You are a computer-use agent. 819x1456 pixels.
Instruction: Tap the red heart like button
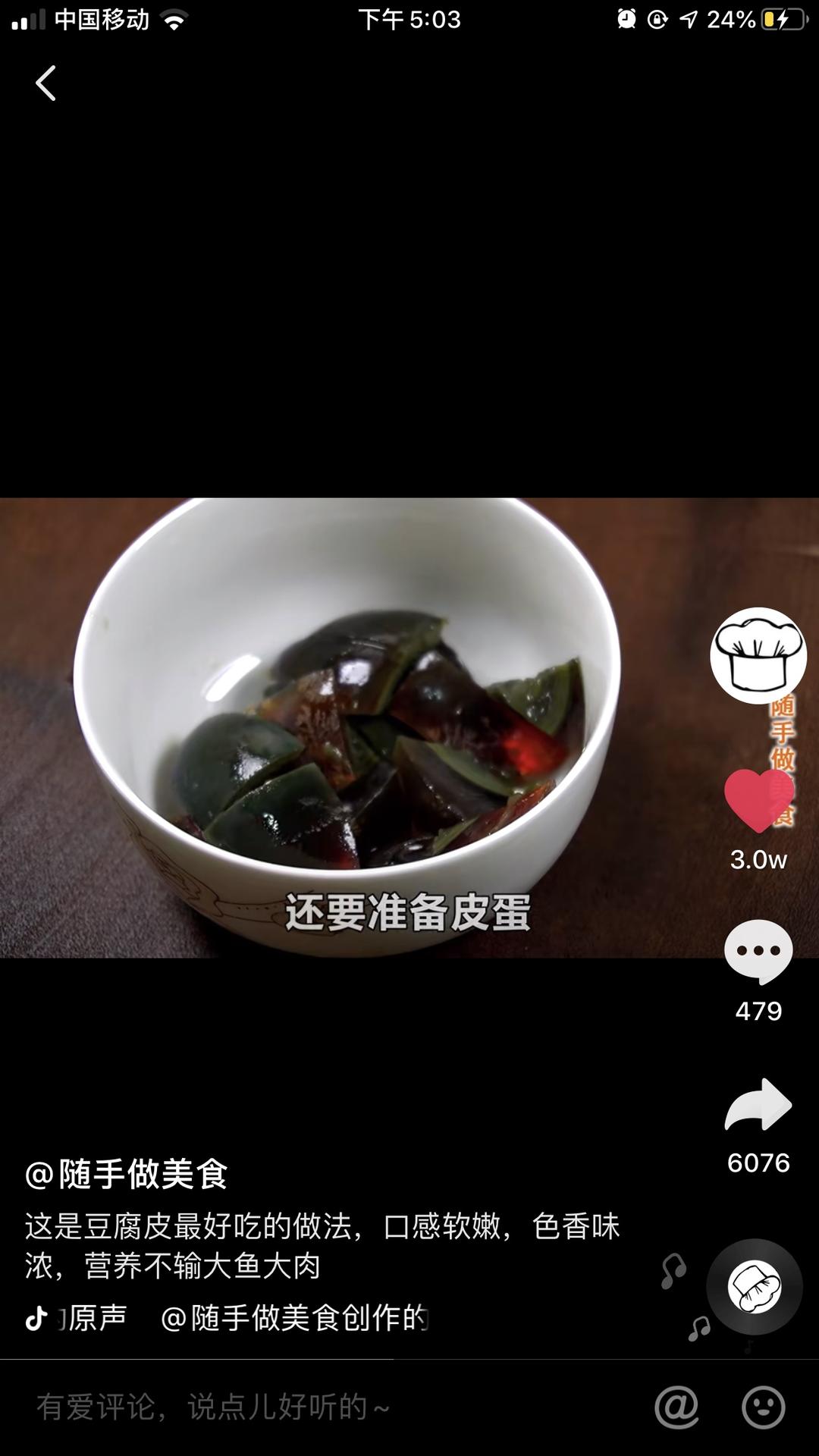point(758,801)
